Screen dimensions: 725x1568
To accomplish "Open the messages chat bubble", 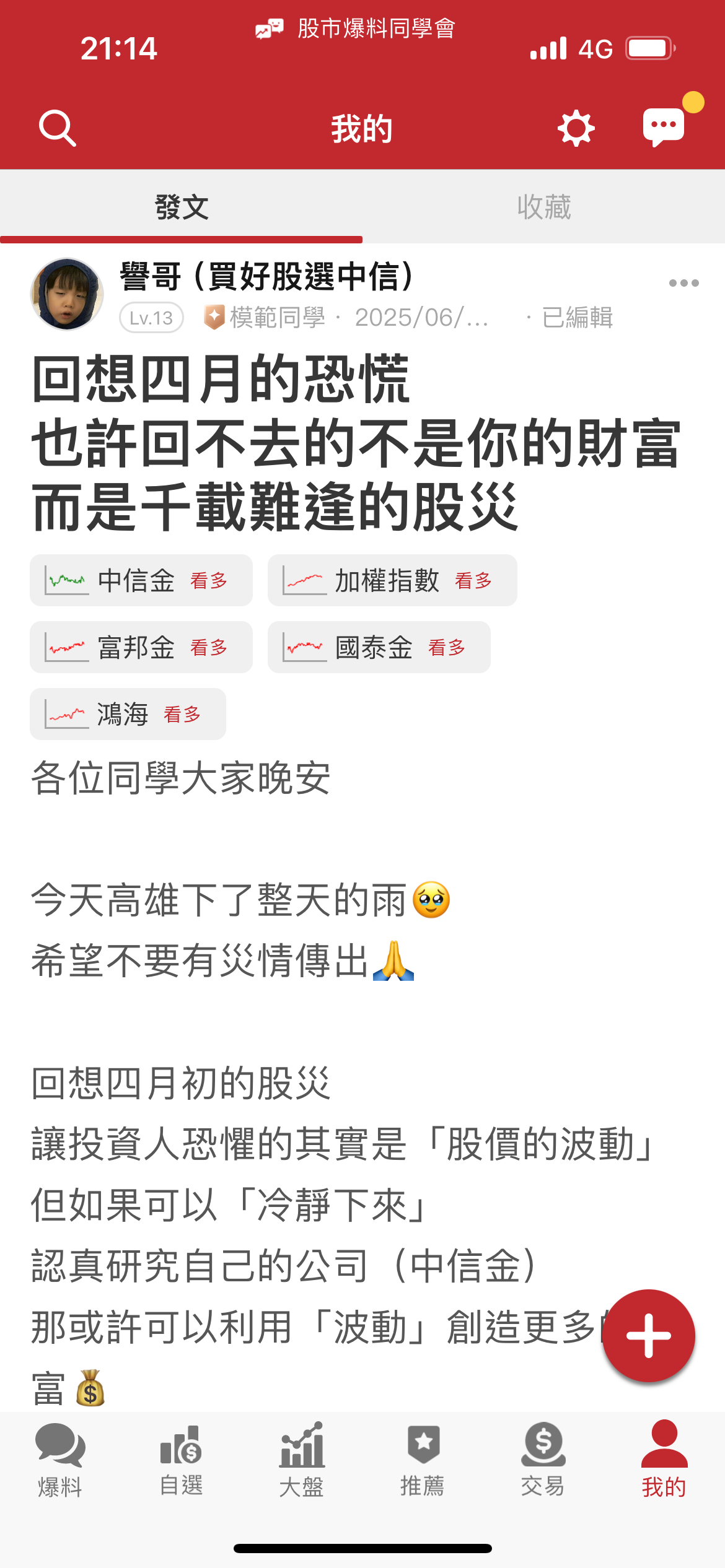I will click(x=664, y=127).
